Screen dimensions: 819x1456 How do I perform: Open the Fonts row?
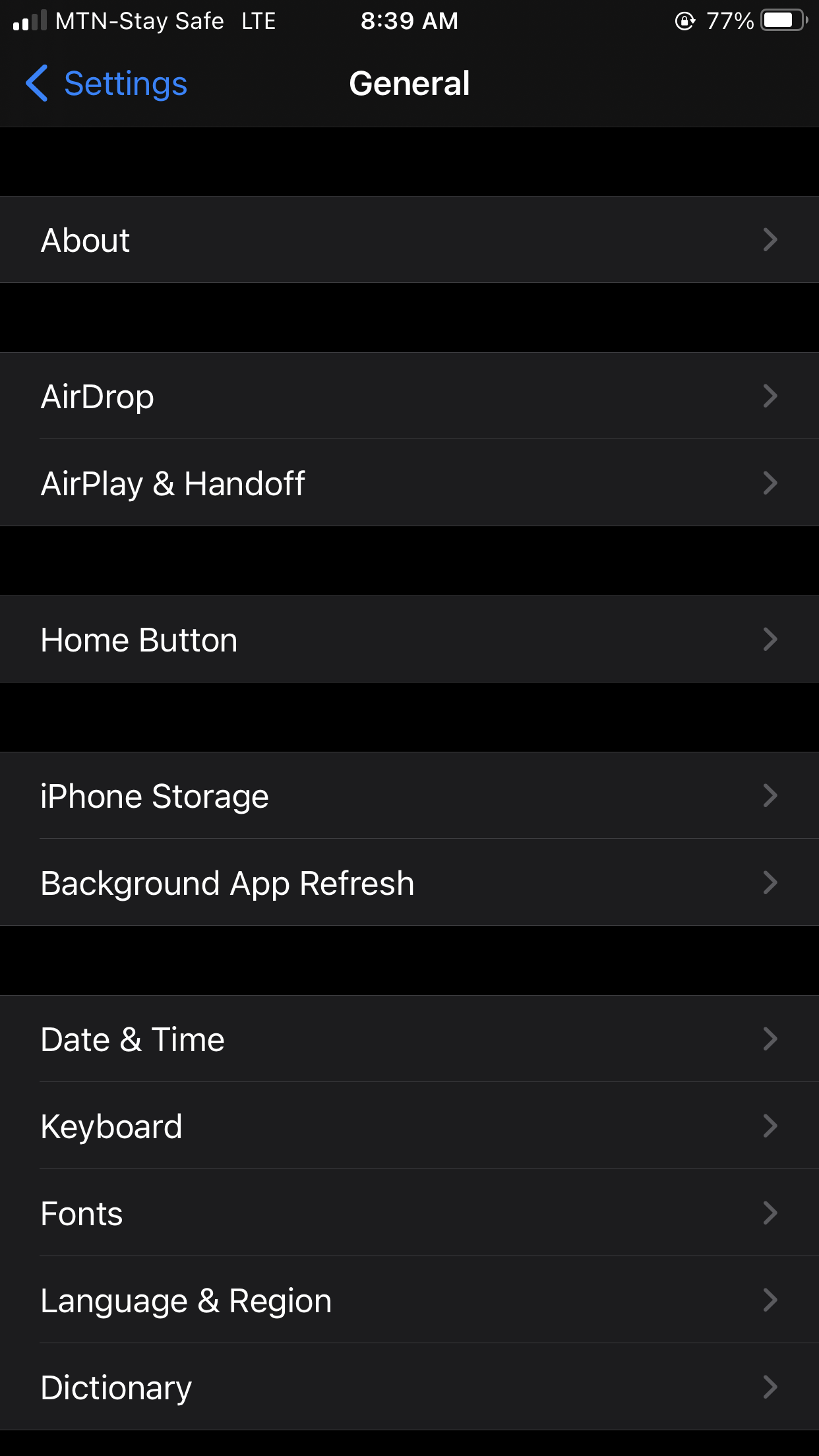409,1213
